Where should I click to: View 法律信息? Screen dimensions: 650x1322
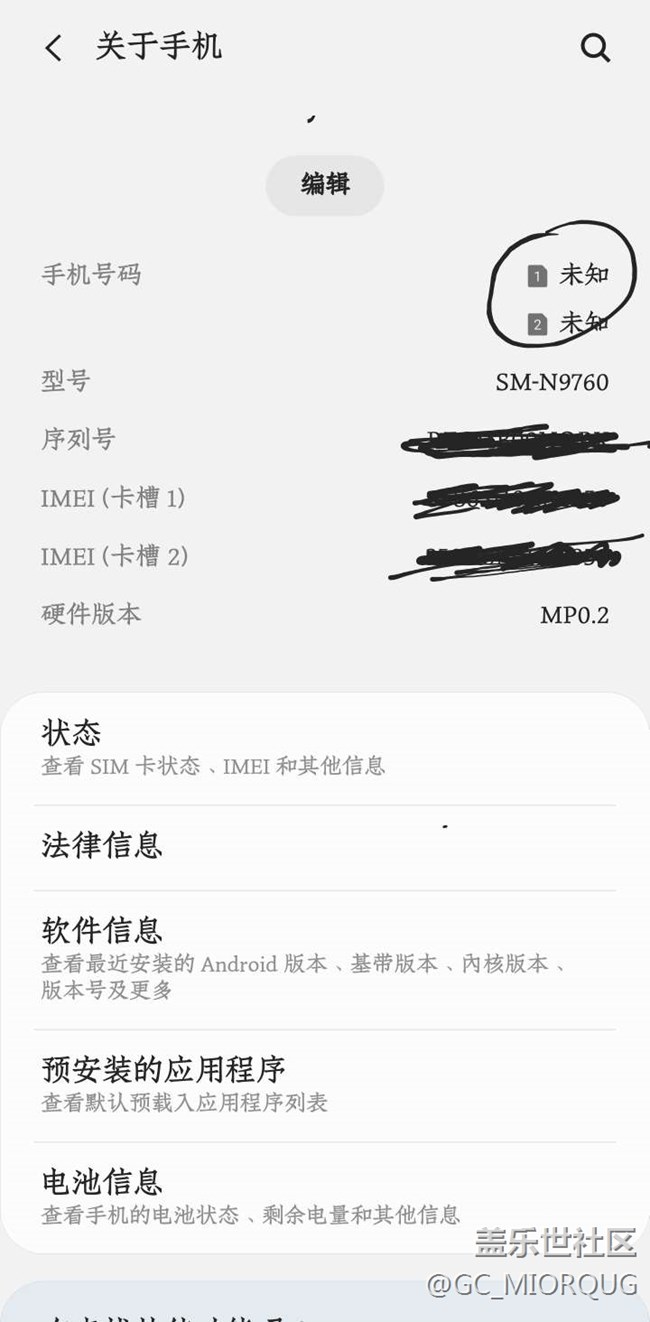point(325,846)
